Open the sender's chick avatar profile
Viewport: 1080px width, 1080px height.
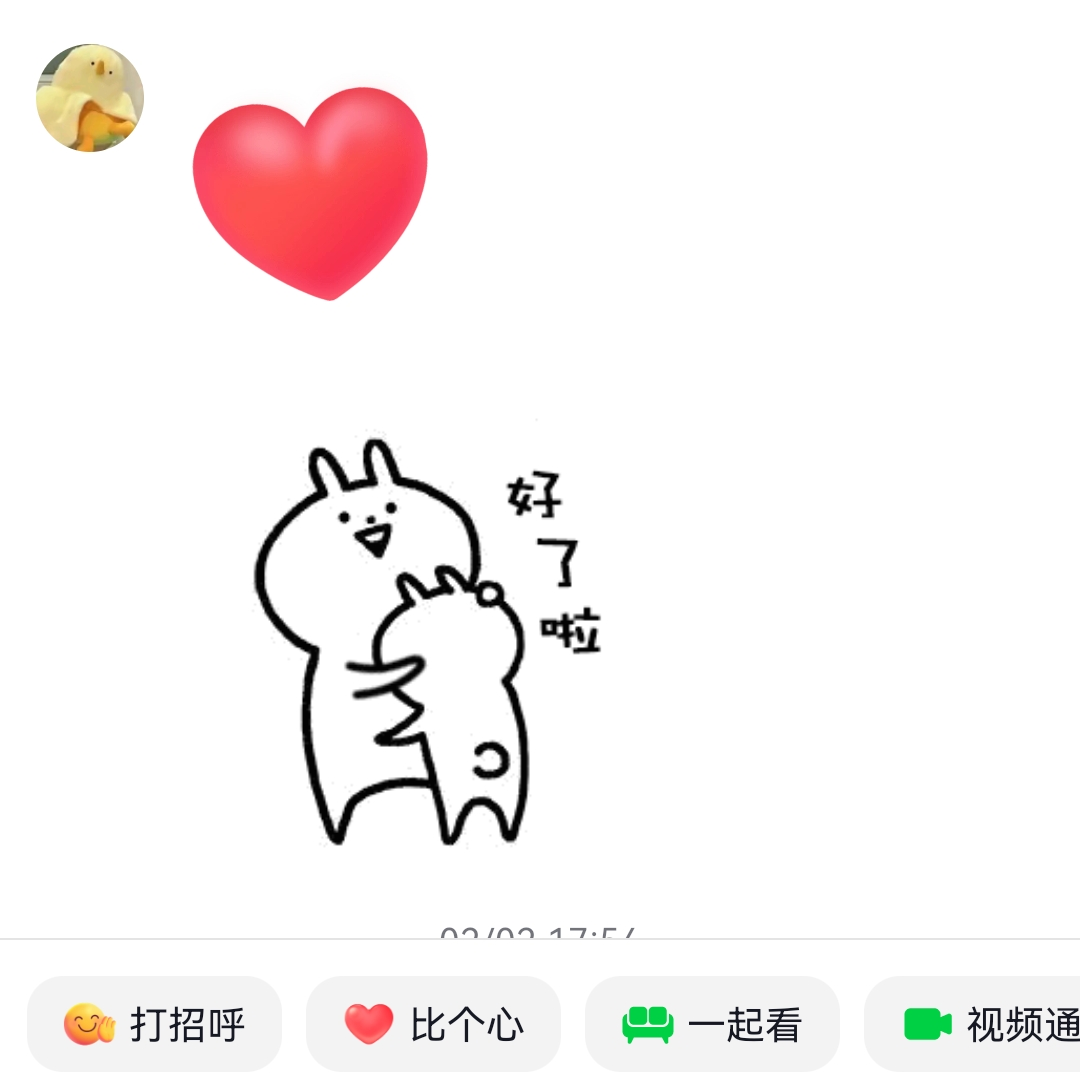pos(90,98)
